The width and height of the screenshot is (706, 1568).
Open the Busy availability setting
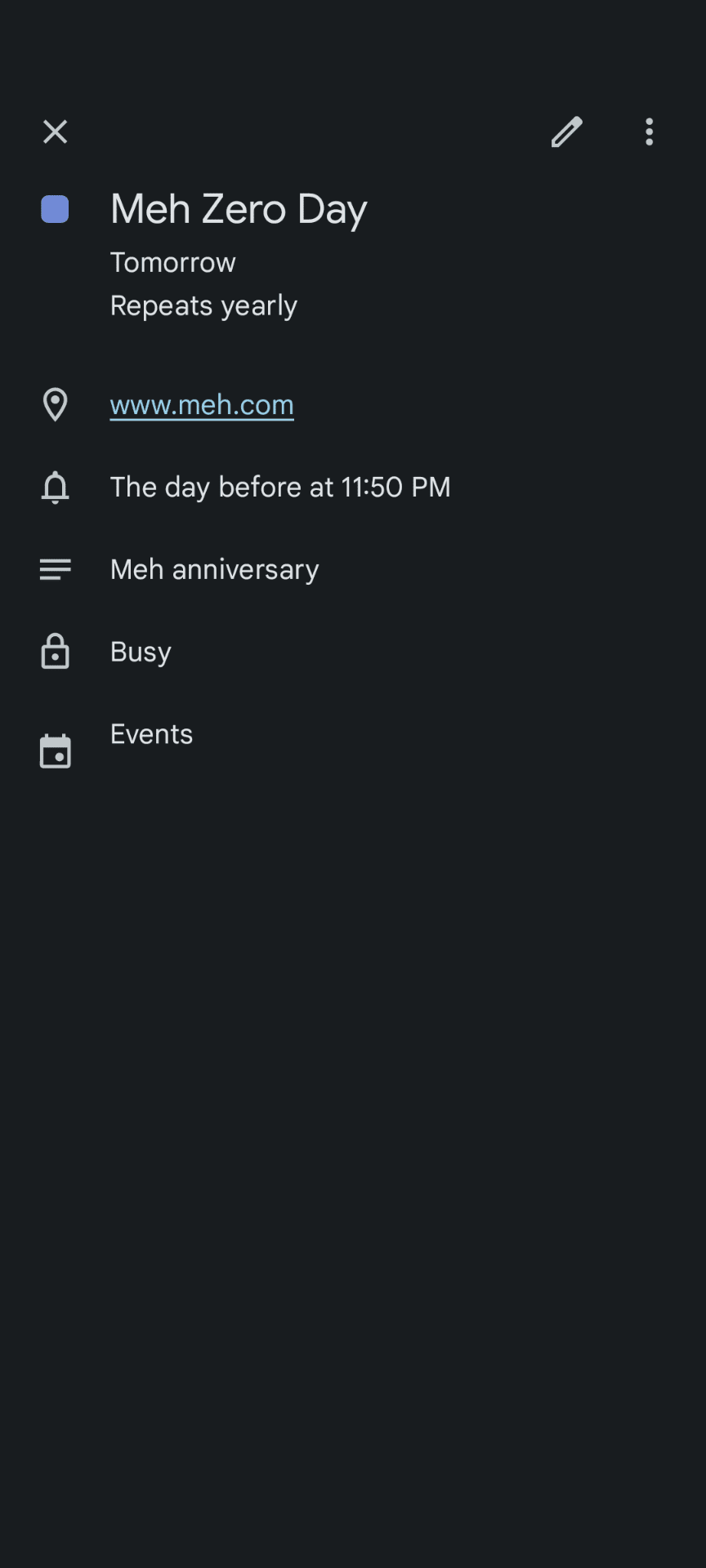[x=140, y=652]
